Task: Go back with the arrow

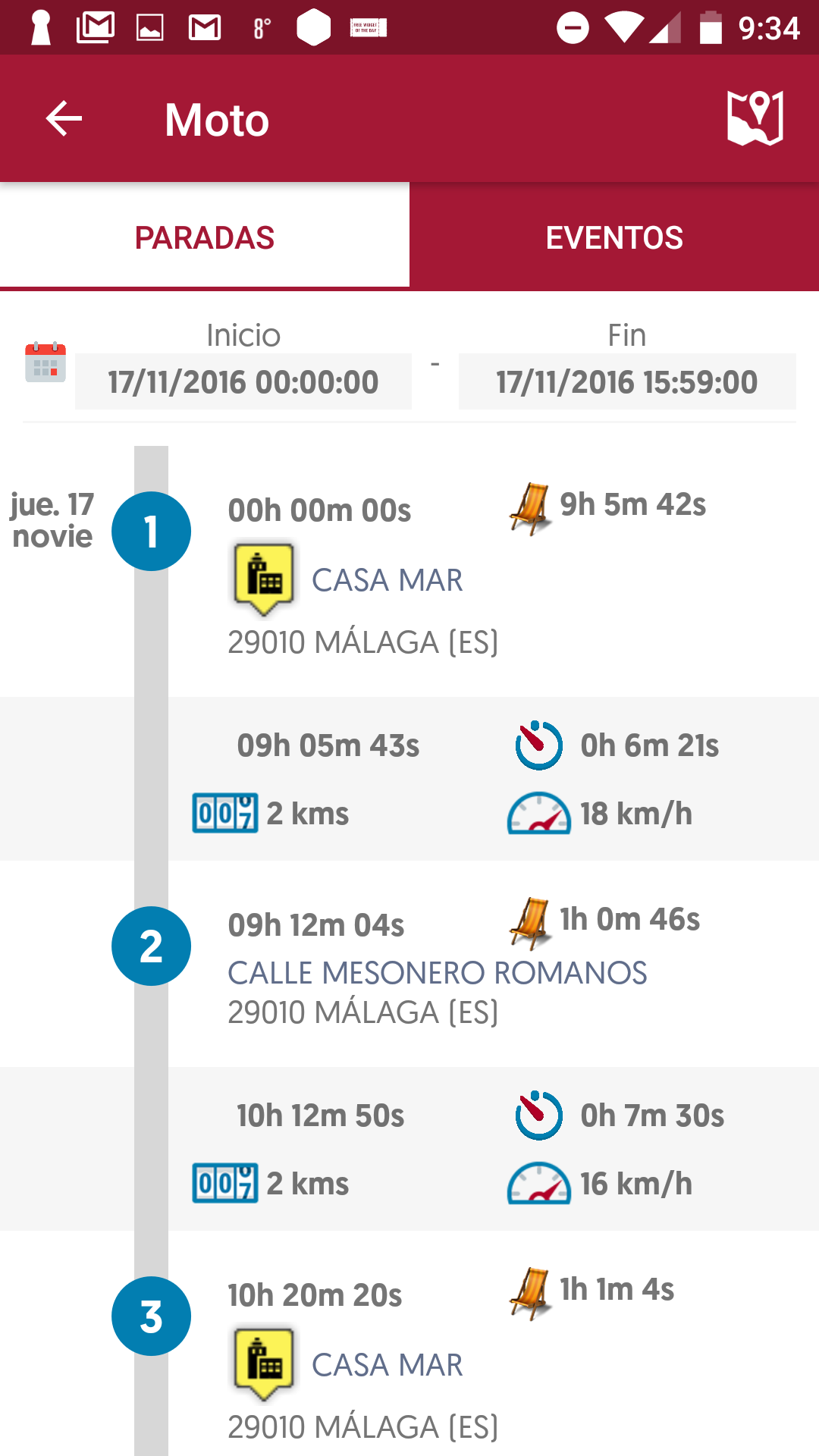Action: tap(64, 119)
